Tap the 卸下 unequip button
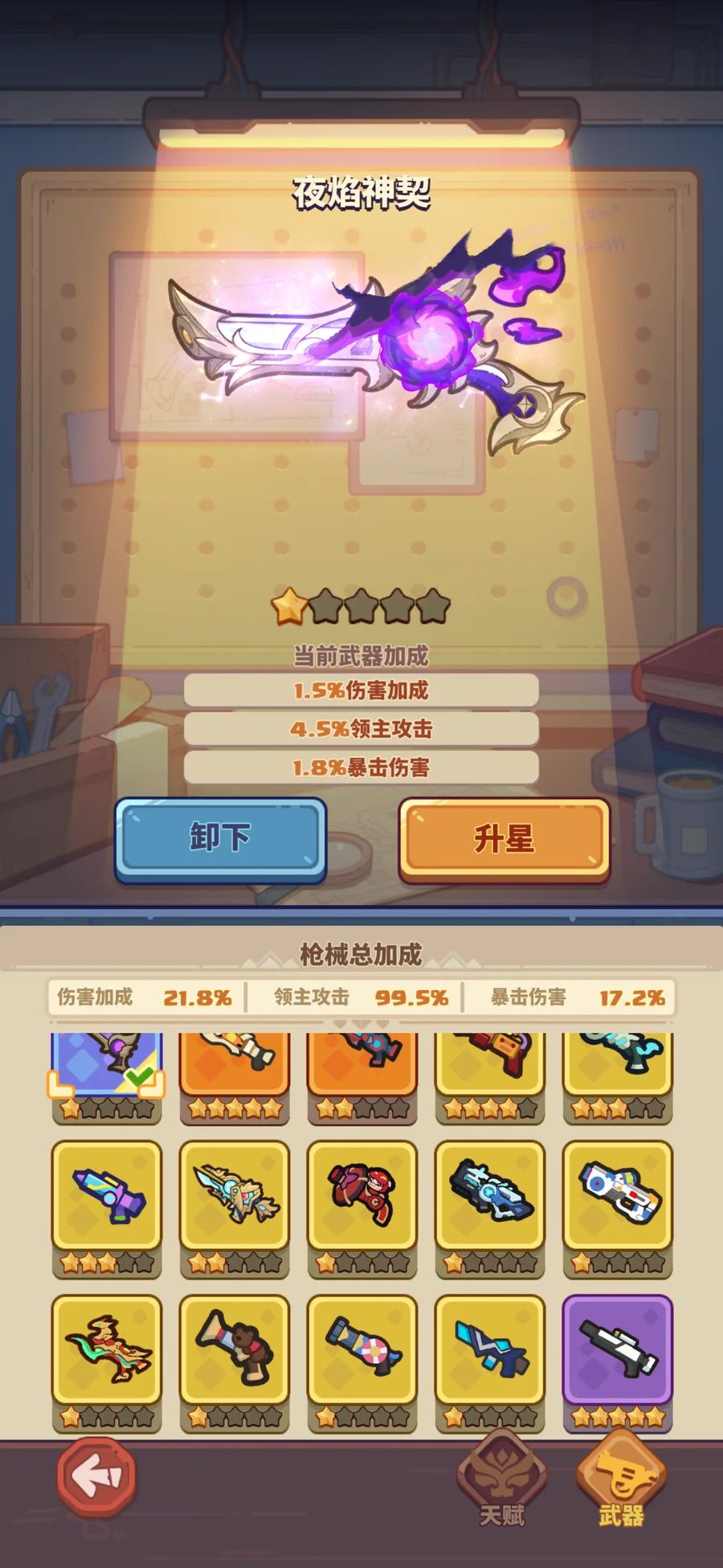The width and height of the screenshot is (723, 1568). [220, 838]
